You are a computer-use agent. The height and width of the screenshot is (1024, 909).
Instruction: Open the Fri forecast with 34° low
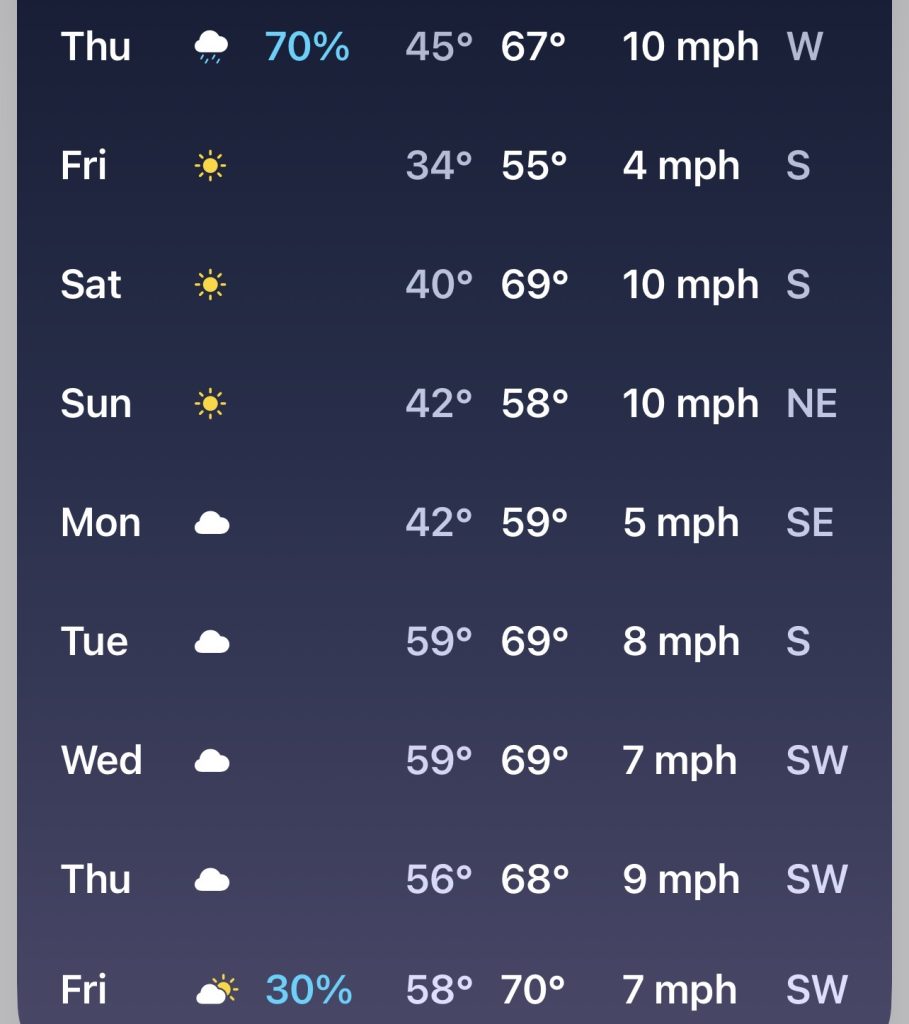click(454, 166)
